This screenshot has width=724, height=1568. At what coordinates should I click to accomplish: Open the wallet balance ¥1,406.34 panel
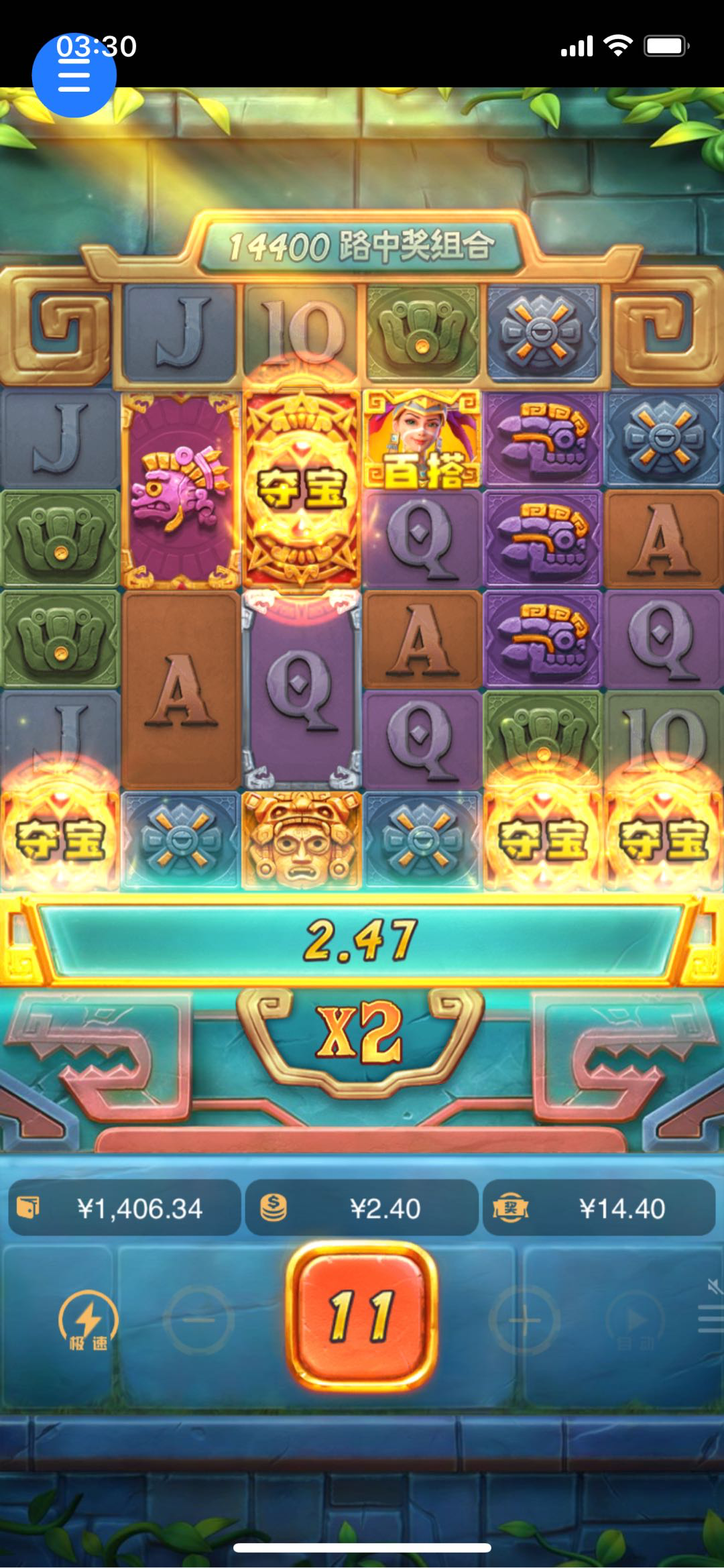125,1209
